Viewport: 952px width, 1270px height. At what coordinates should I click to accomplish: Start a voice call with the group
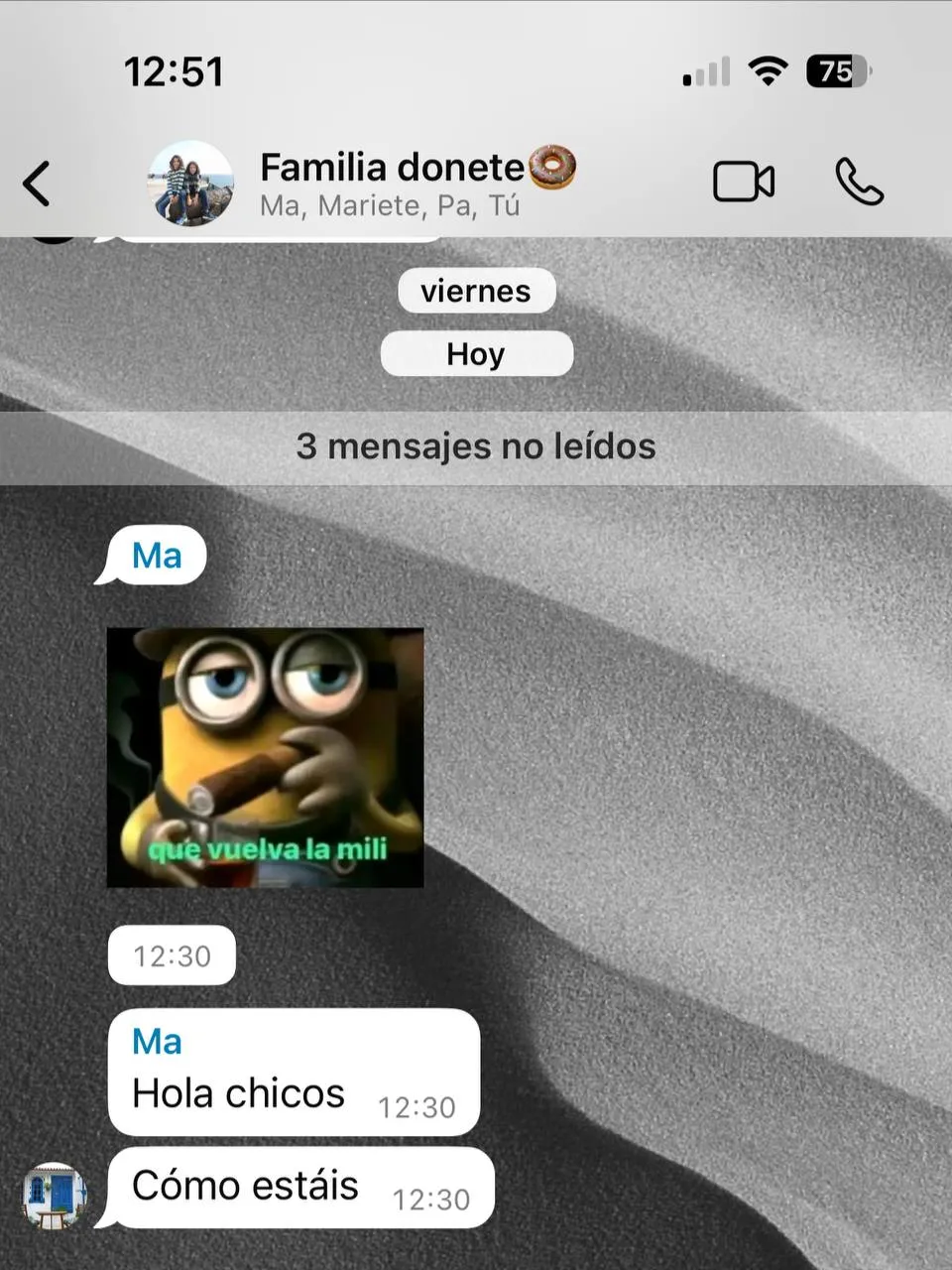(858, 183)
